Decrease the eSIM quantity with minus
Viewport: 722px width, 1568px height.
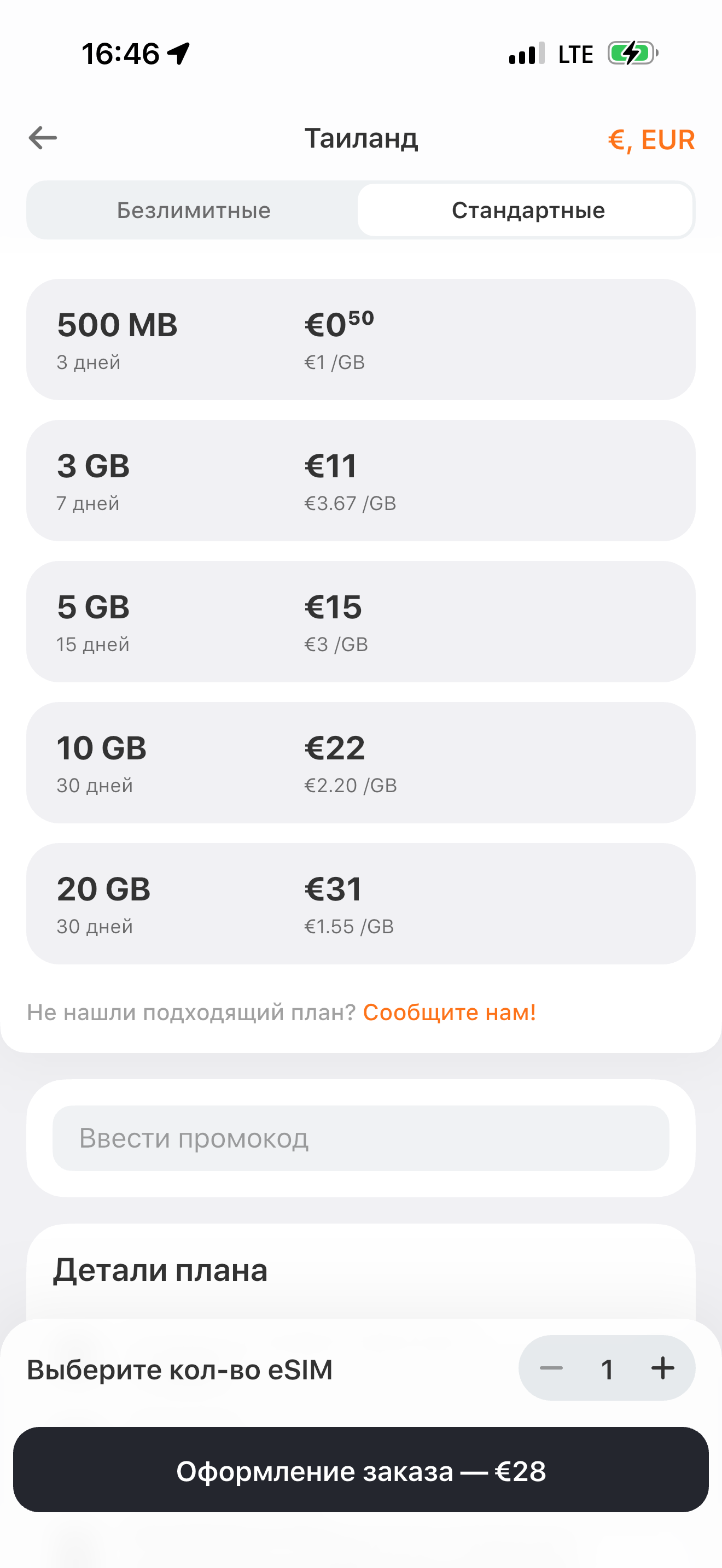(551, 1368)
